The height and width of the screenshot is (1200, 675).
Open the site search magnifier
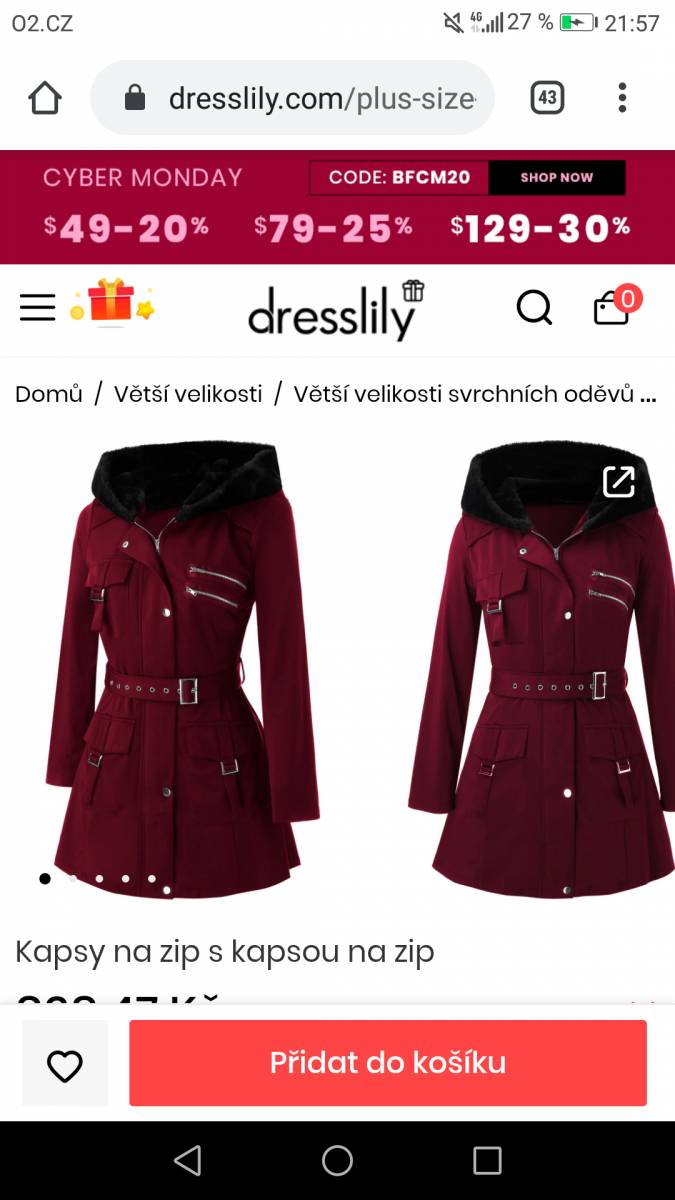point(534,307)
